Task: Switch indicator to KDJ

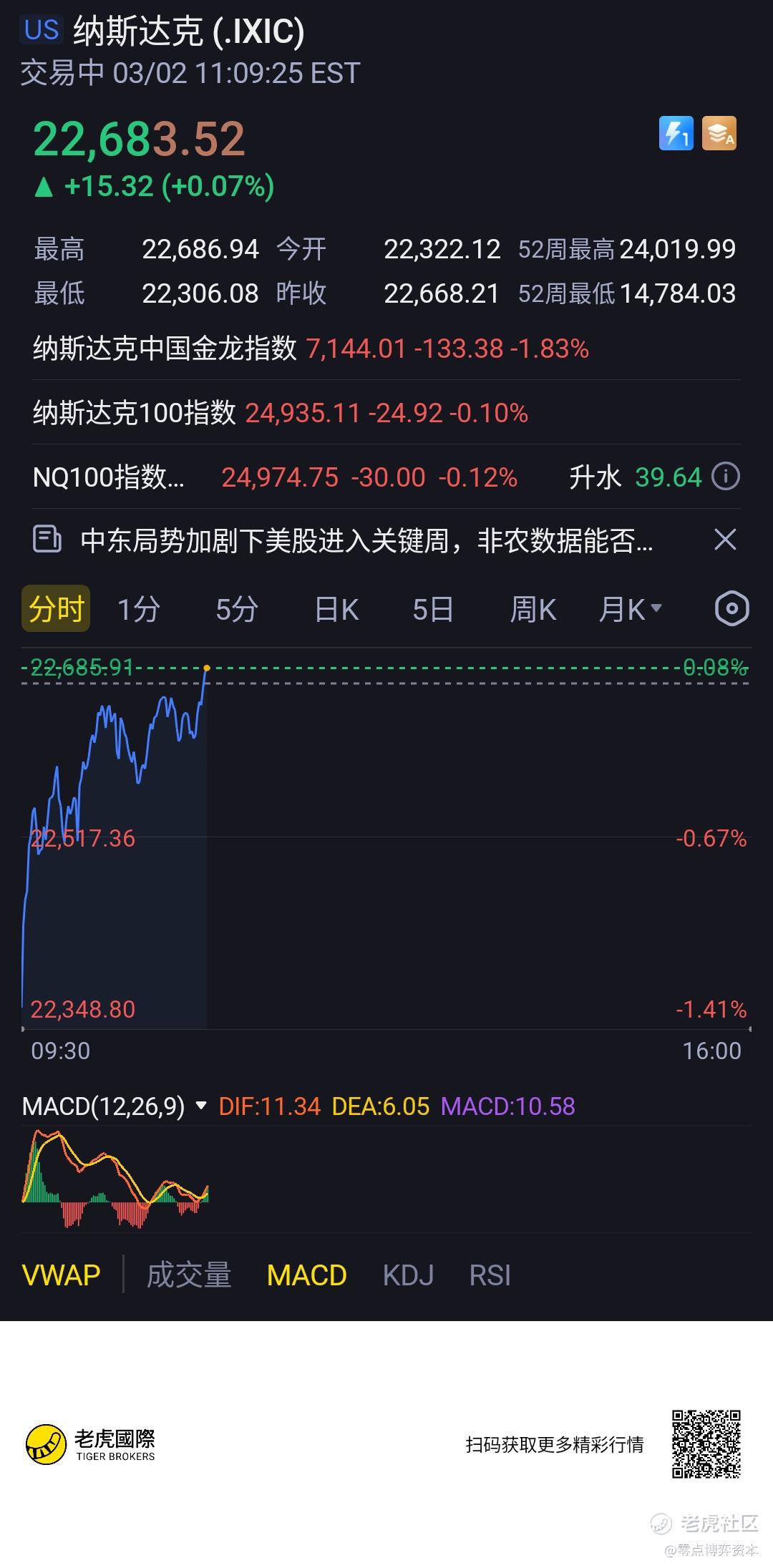Action: pos(408,1275)
